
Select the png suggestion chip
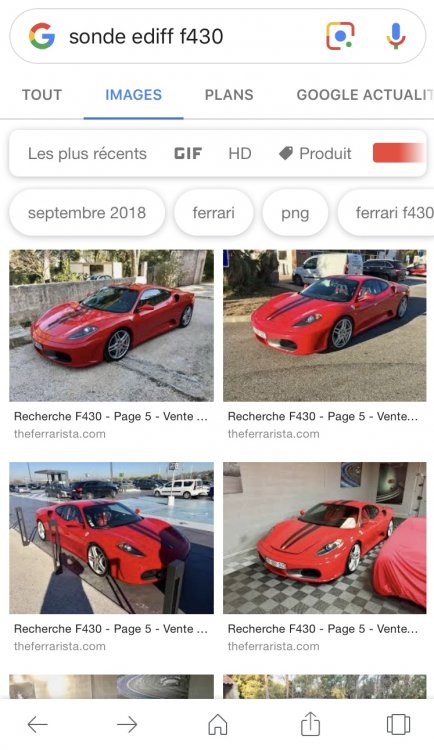point(295,213)
